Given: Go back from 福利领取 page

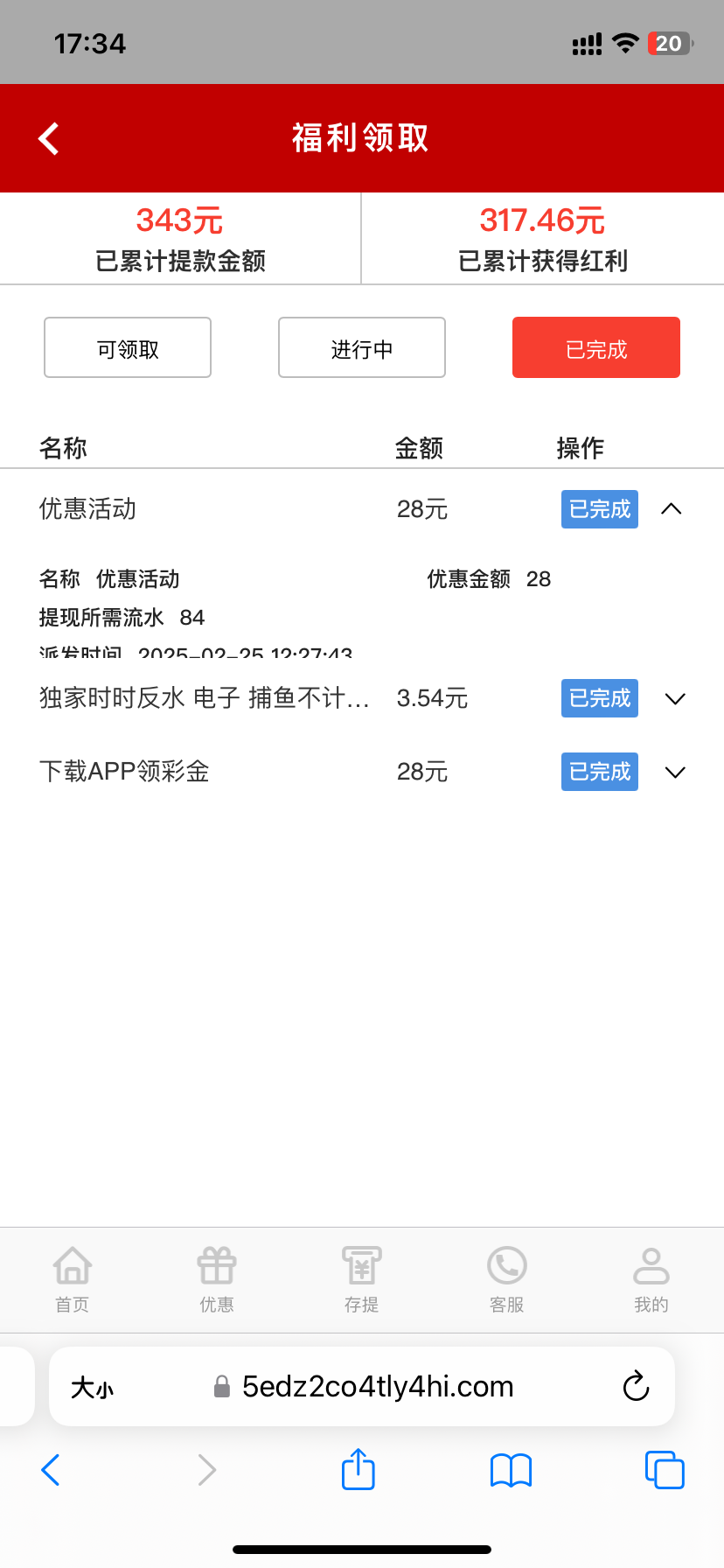Looking at the screenshot, I should pyautogui.click(x=49, y=138).
